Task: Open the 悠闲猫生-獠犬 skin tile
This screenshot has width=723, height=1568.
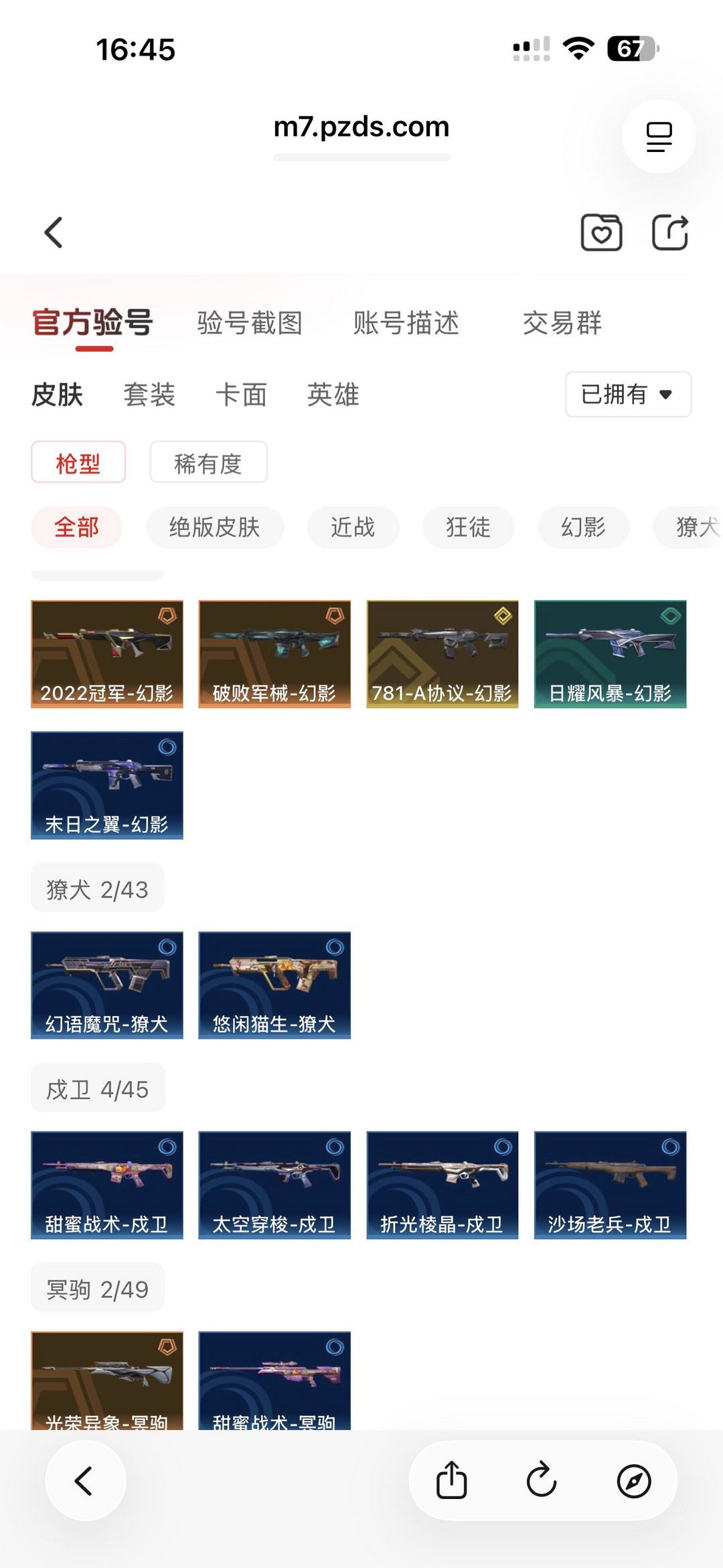Action: pyautogui.click(x=274, y=985)
